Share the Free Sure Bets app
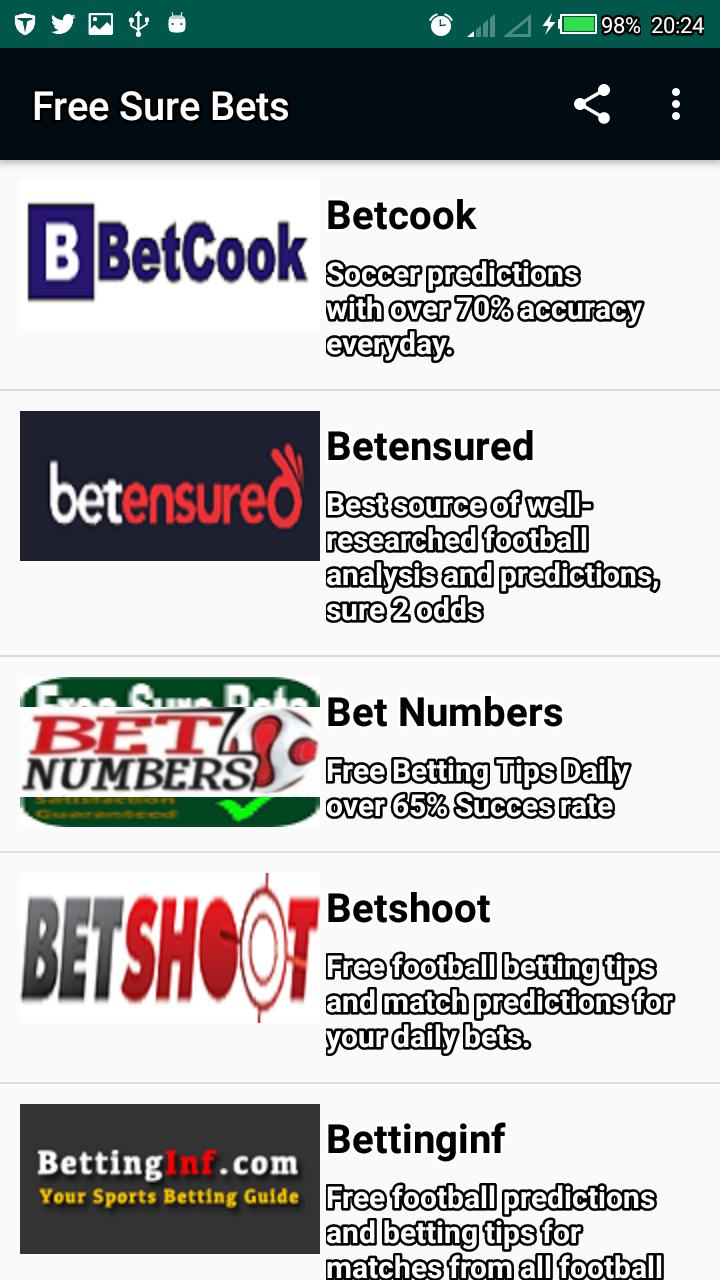The image size is (720, 1280). 591,105
